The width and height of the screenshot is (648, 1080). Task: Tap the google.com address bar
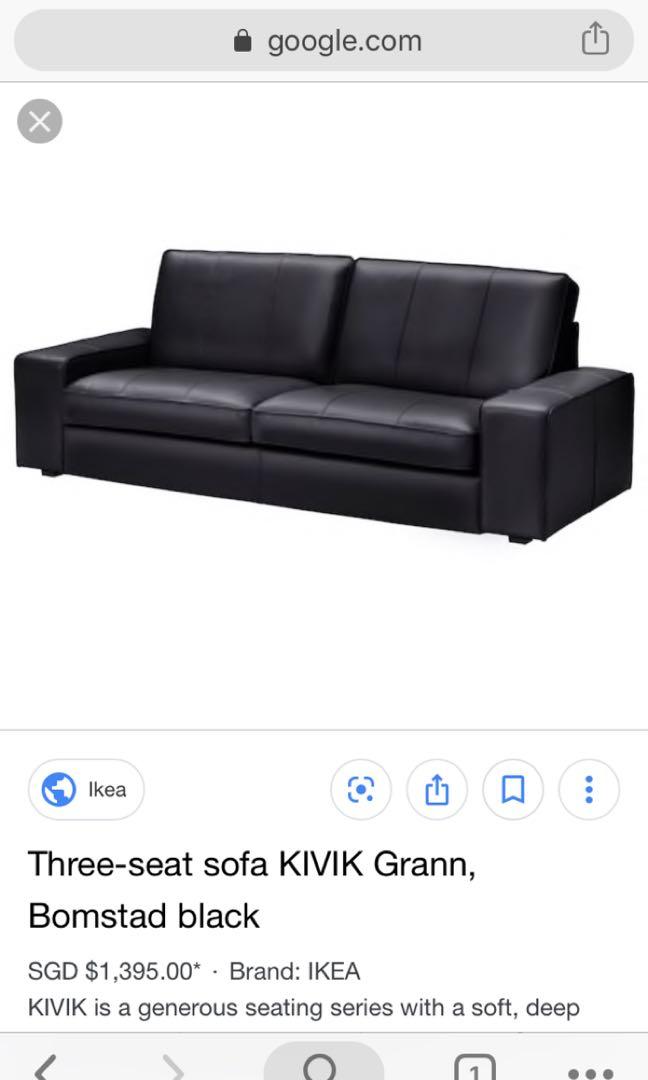pos(324,41)
